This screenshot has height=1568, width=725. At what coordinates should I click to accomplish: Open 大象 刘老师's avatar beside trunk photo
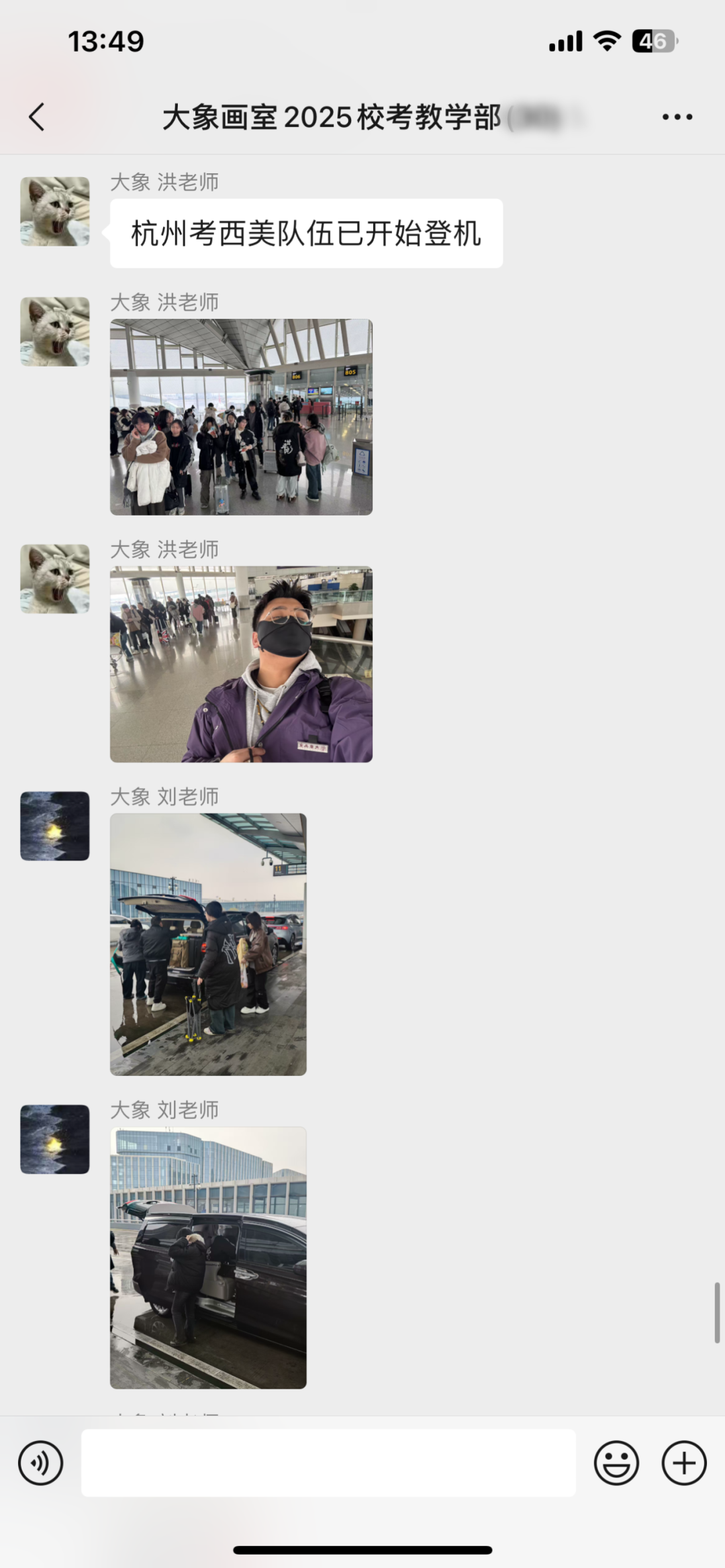(55, 826)
